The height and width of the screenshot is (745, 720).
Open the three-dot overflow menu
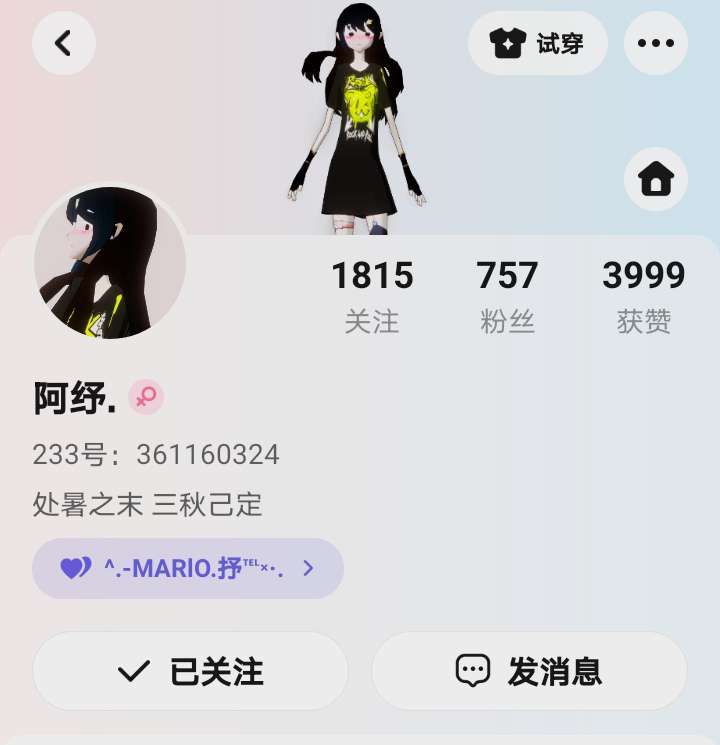pos(655,43)
